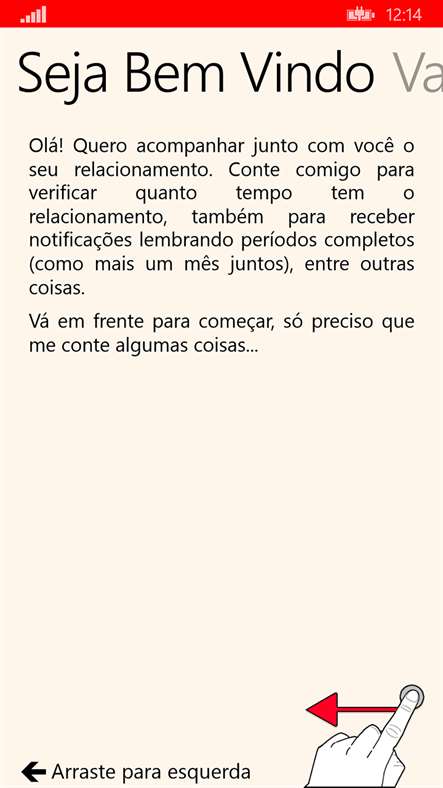
Task: Select the Seja Bem Vindo pivot header
Action: click(x=196, y=74)
